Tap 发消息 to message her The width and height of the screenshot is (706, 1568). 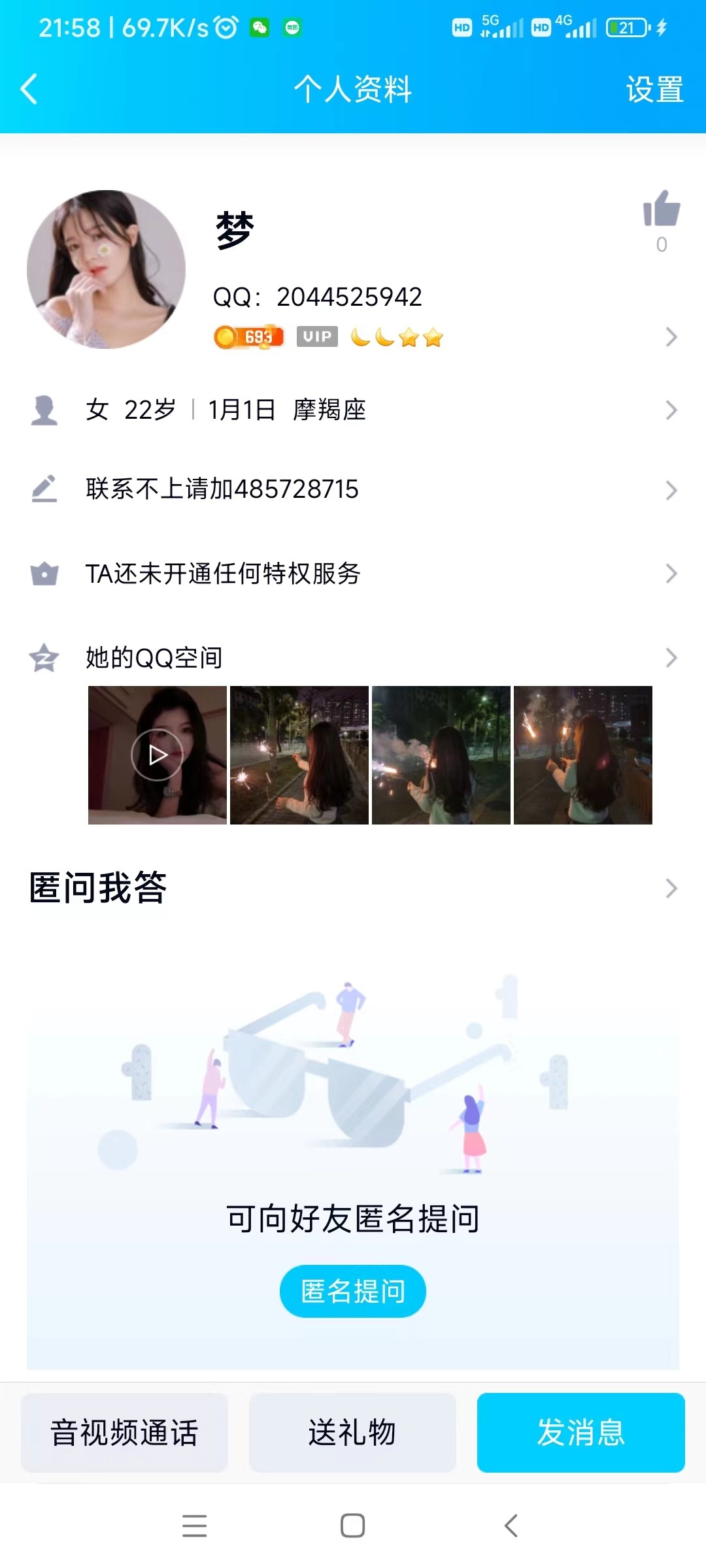pos(580,1432)
